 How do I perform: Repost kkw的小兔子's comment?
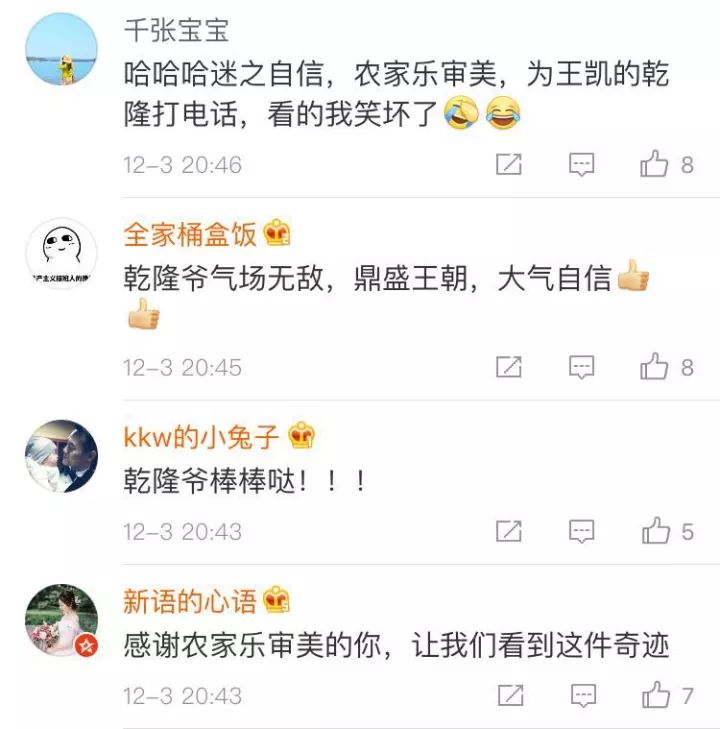[509, 531]
